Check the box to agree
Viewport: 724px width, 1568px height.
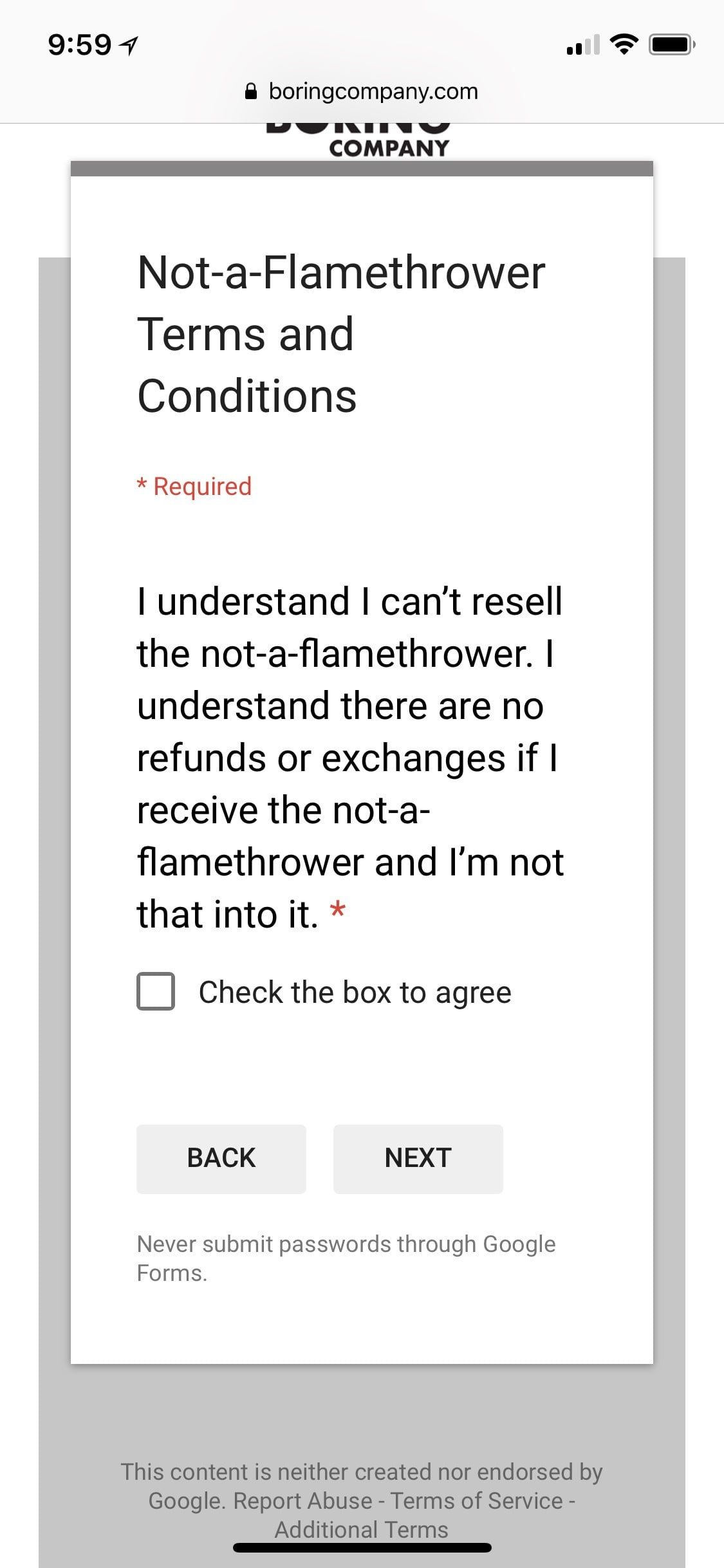[156, 991]
